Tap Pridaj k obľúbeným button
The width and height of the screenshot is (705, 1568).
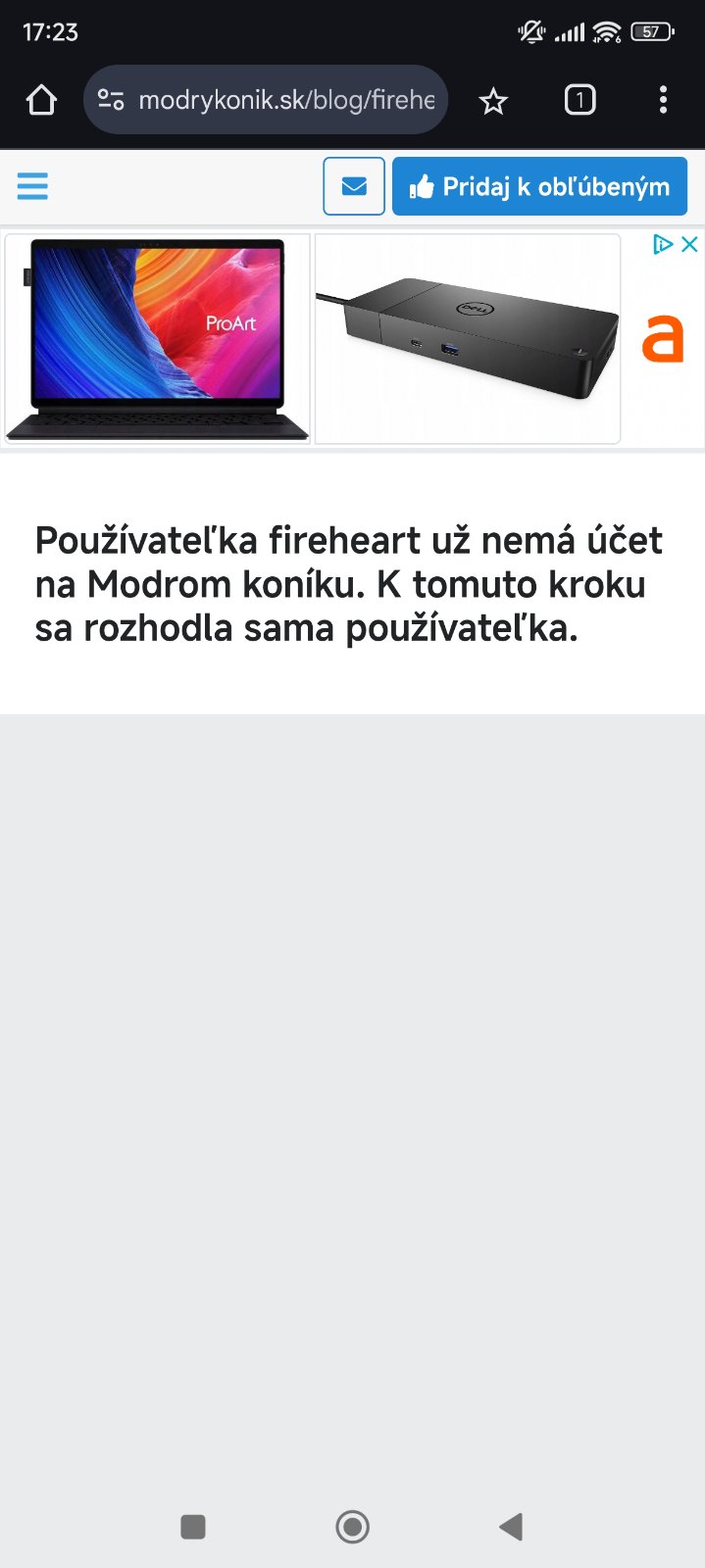pyautogui.click(x=539, y=186)
